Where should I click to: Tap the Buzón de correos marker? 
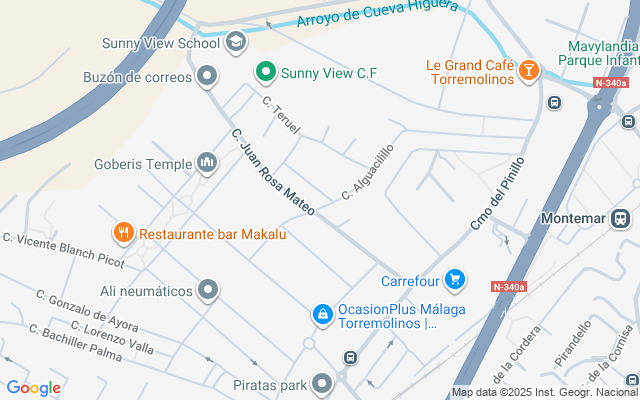click(207, 76)
